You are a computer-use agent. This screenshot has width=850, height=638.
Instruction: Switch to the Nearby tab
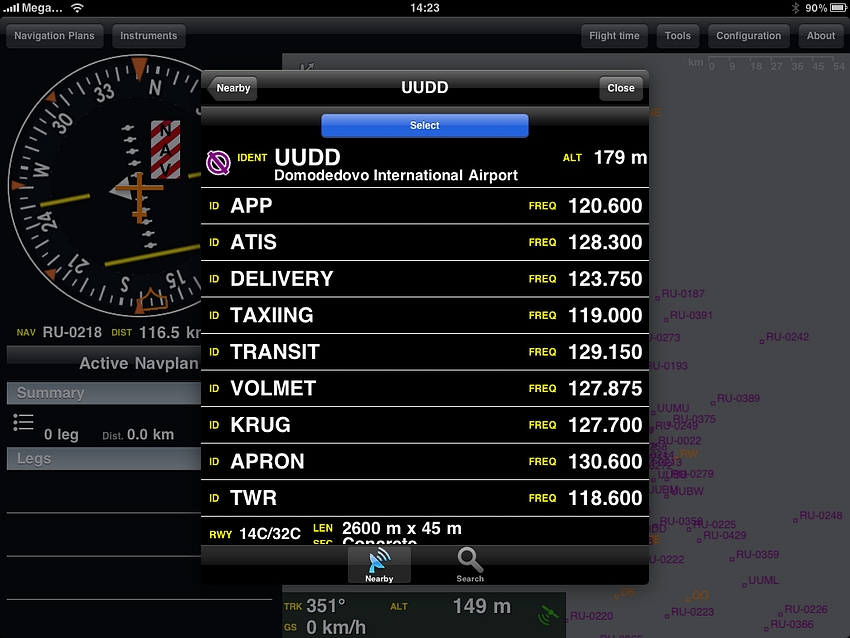click(379, 565)
